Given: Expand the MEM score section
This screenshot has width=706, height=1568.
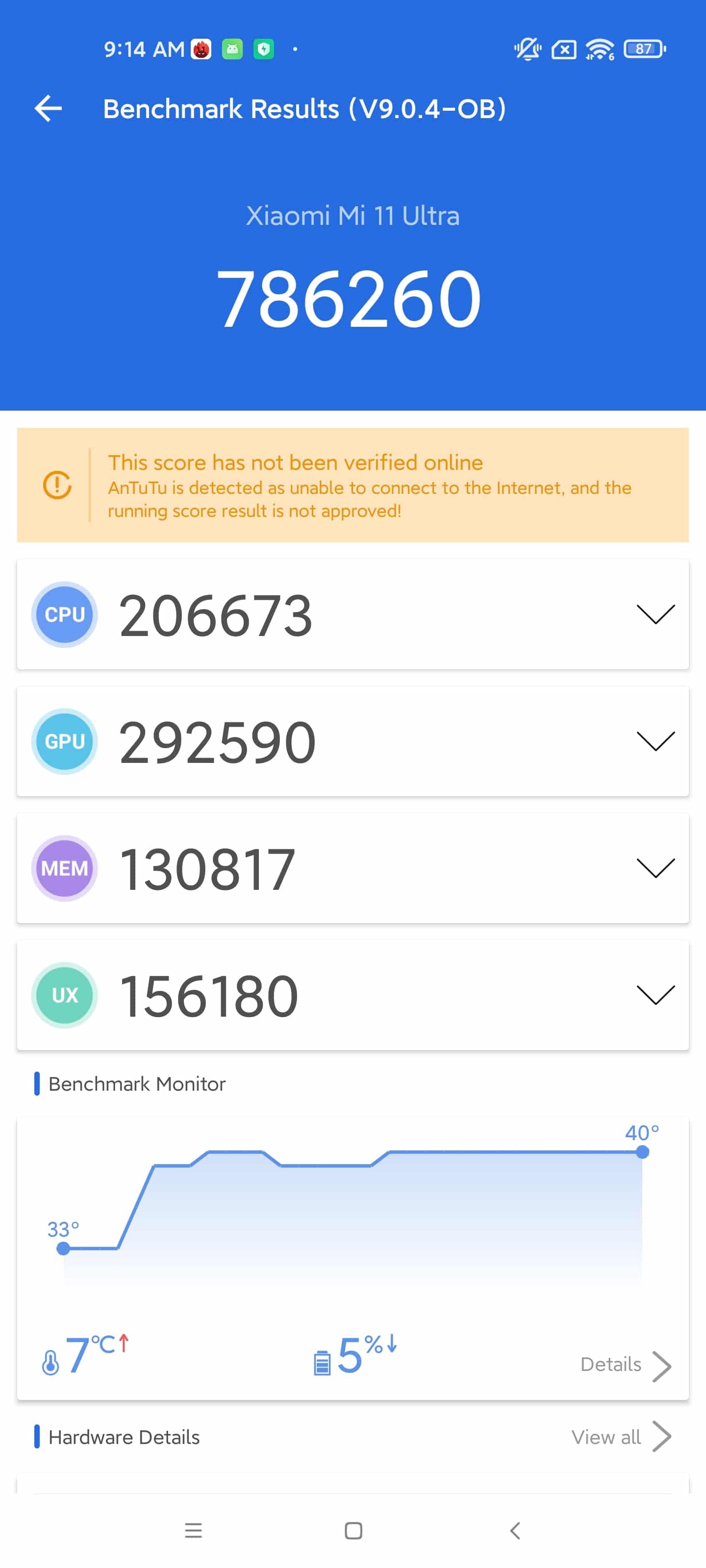Looking at the screenshot, I should pos(353,867).
